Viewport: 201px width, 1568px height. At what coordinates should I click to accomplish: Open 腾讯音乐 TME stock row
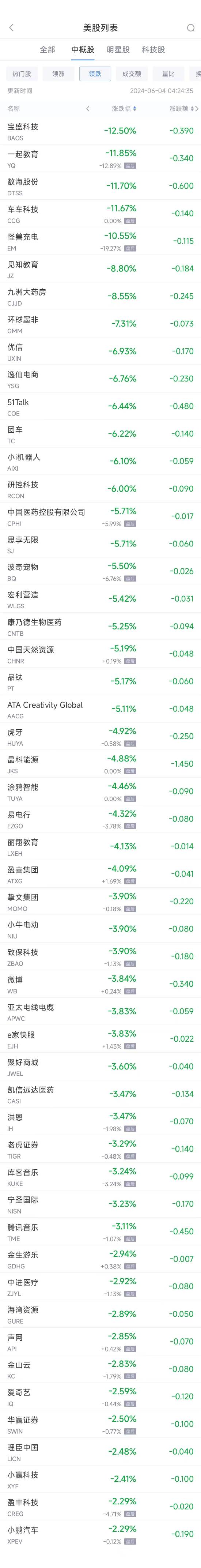100,1232
